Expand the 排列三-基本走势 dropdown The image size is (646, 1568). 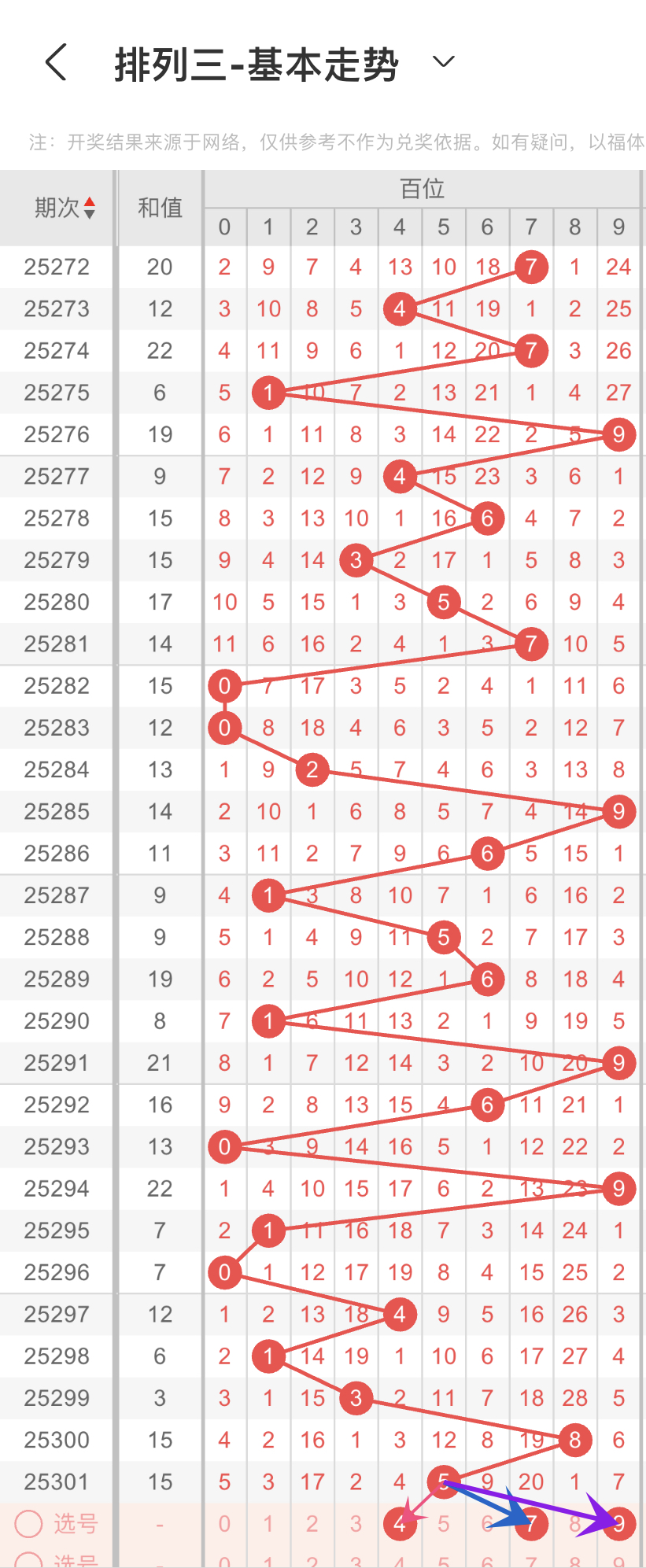click(x=444, y=62)
